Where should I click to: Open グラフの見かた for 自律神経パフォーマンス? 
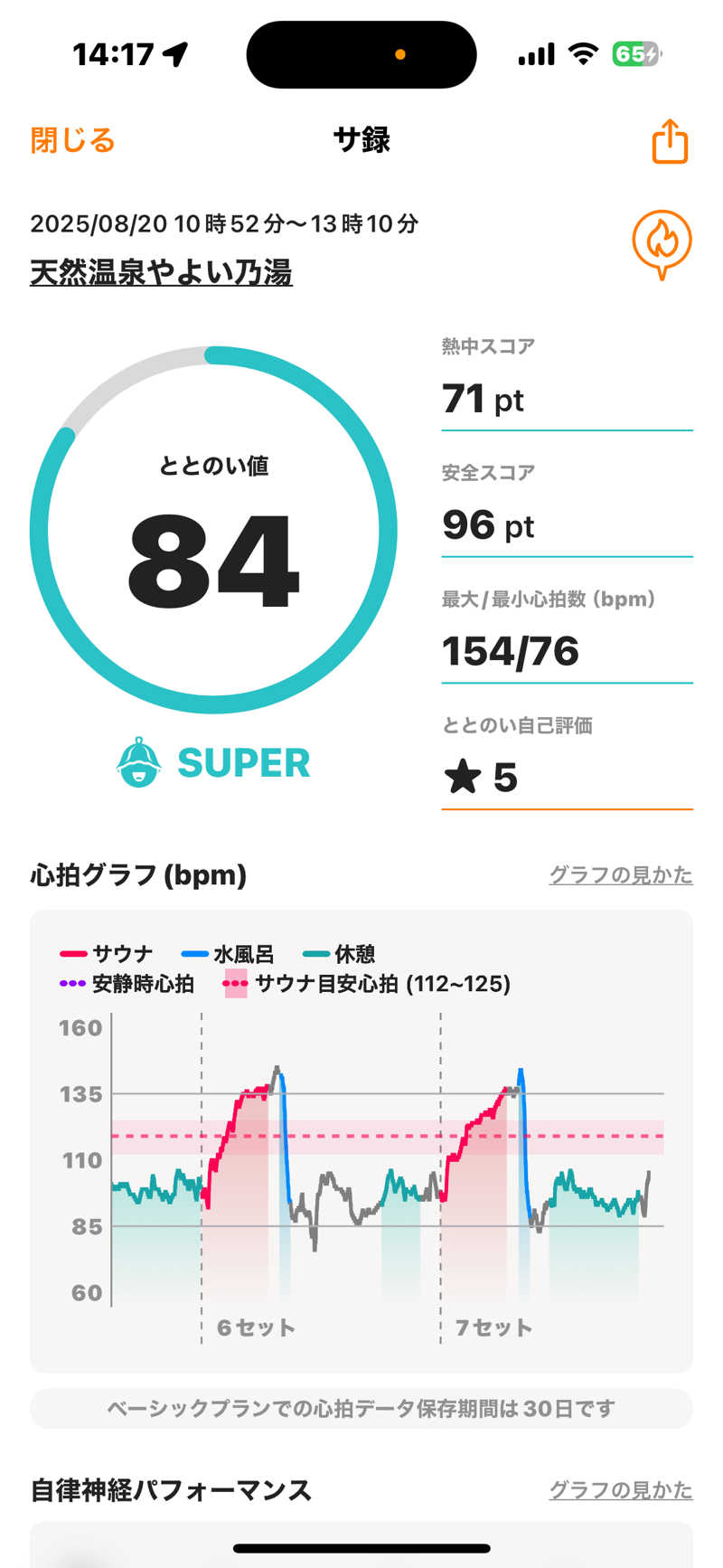pyautogui.click(x=620, y=1490)
